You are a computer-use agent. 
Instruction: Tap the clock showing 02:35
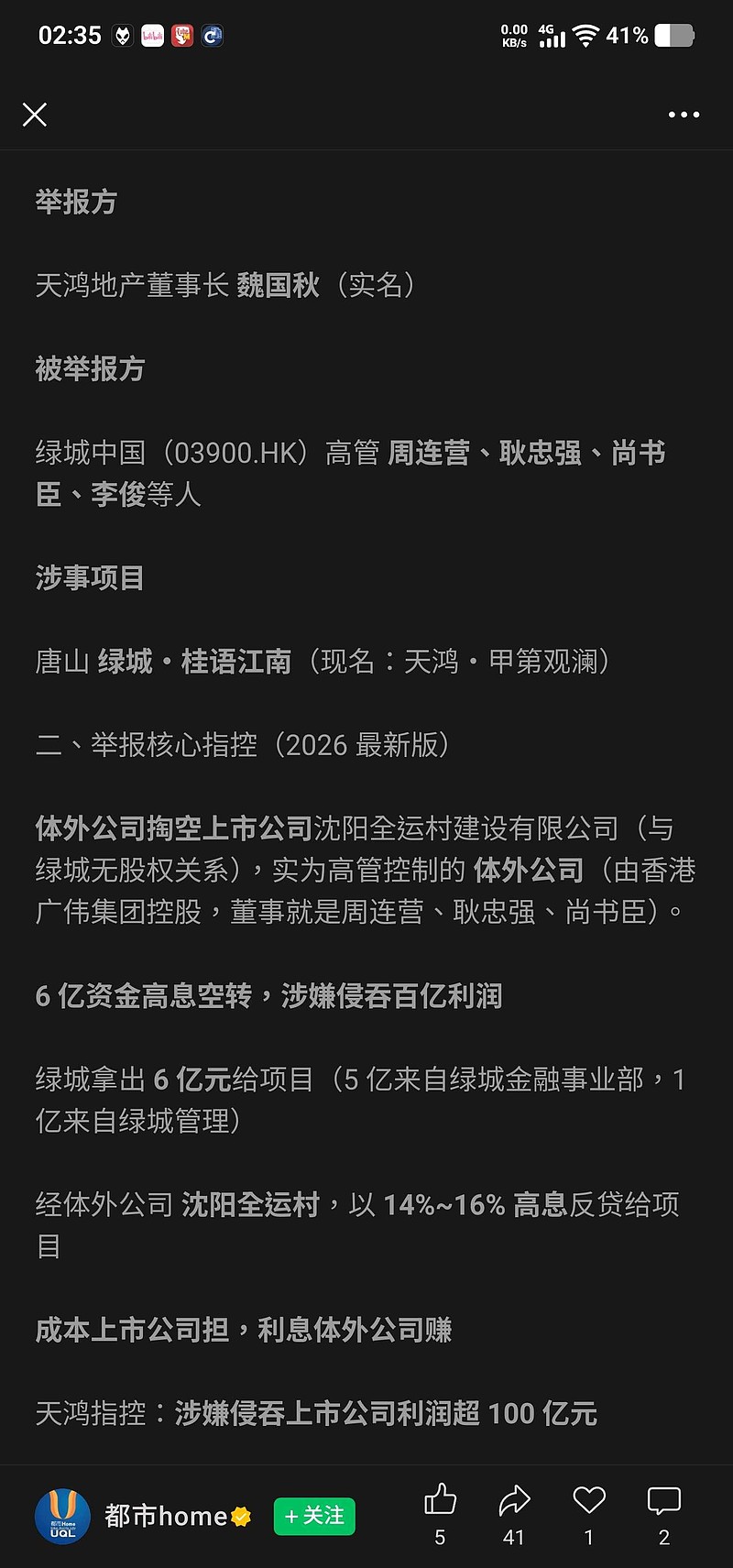[72, 35]
